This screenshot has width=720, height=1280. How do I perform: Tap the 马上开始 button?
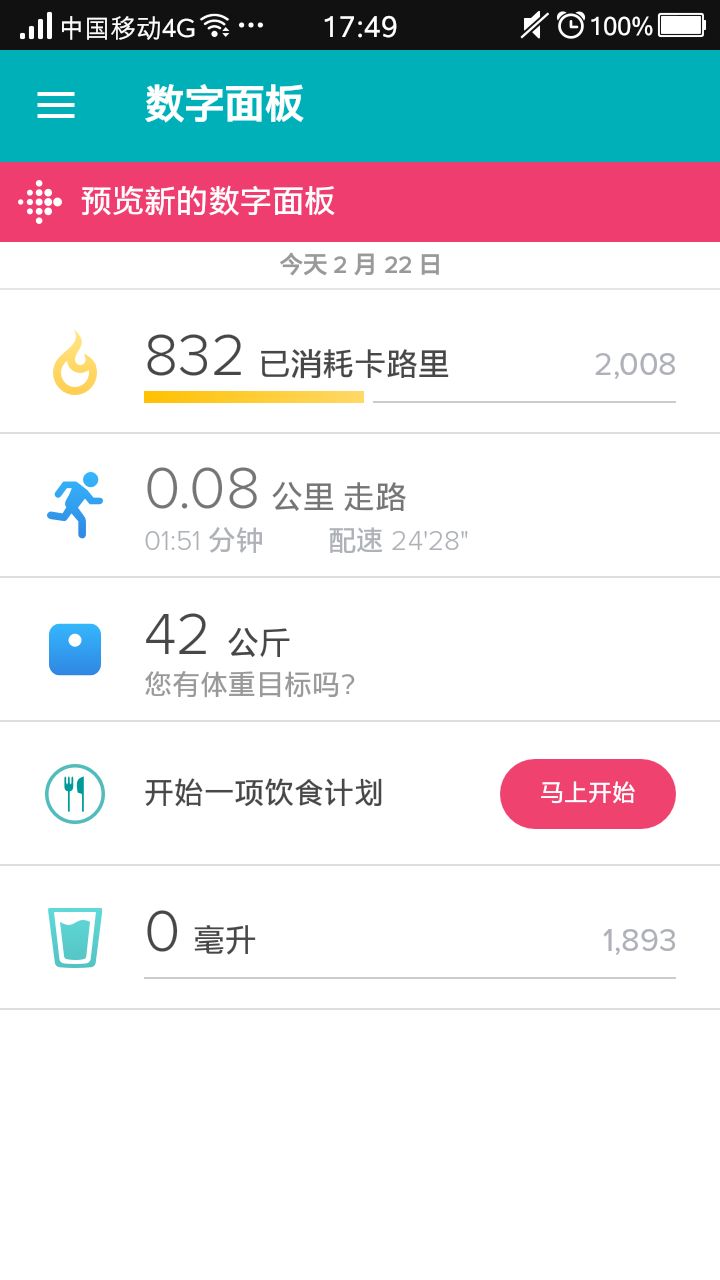[x=587, y=794]
